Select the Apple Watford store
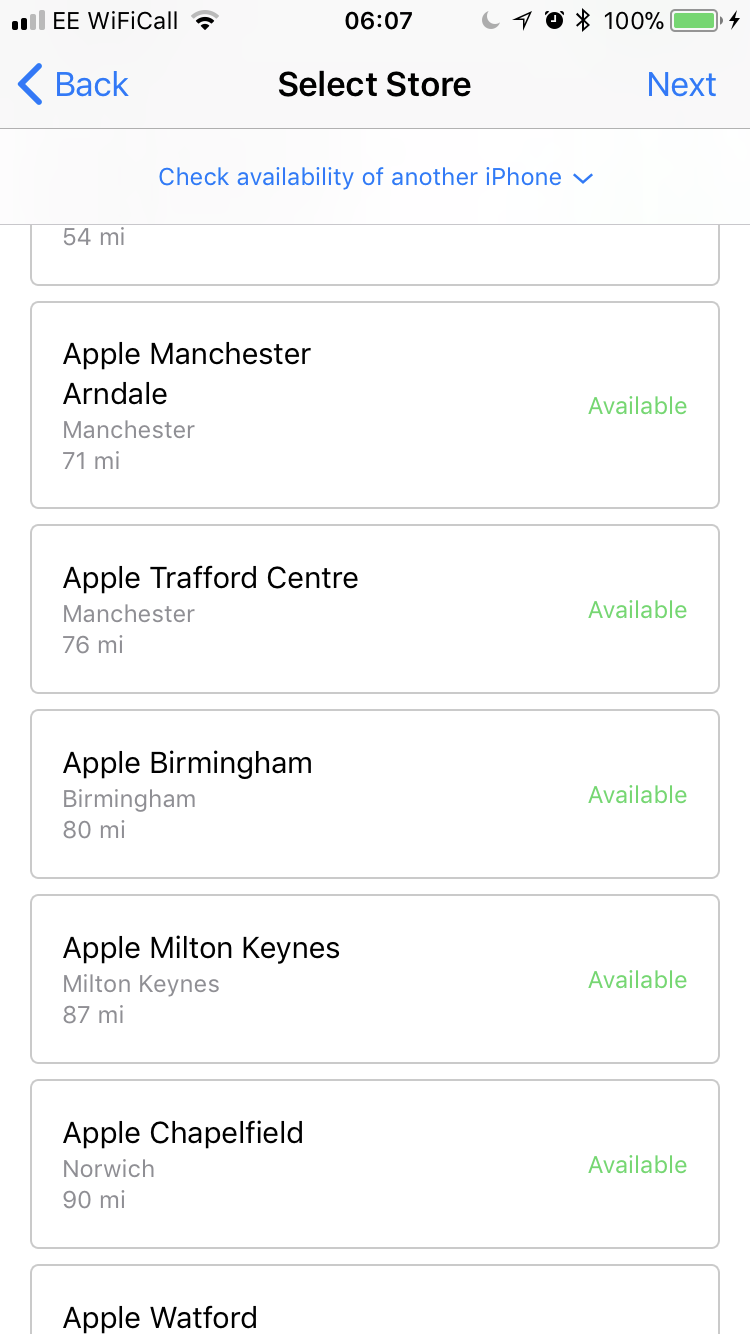Screen dimensions: 750x1334 click(375, 1300)
